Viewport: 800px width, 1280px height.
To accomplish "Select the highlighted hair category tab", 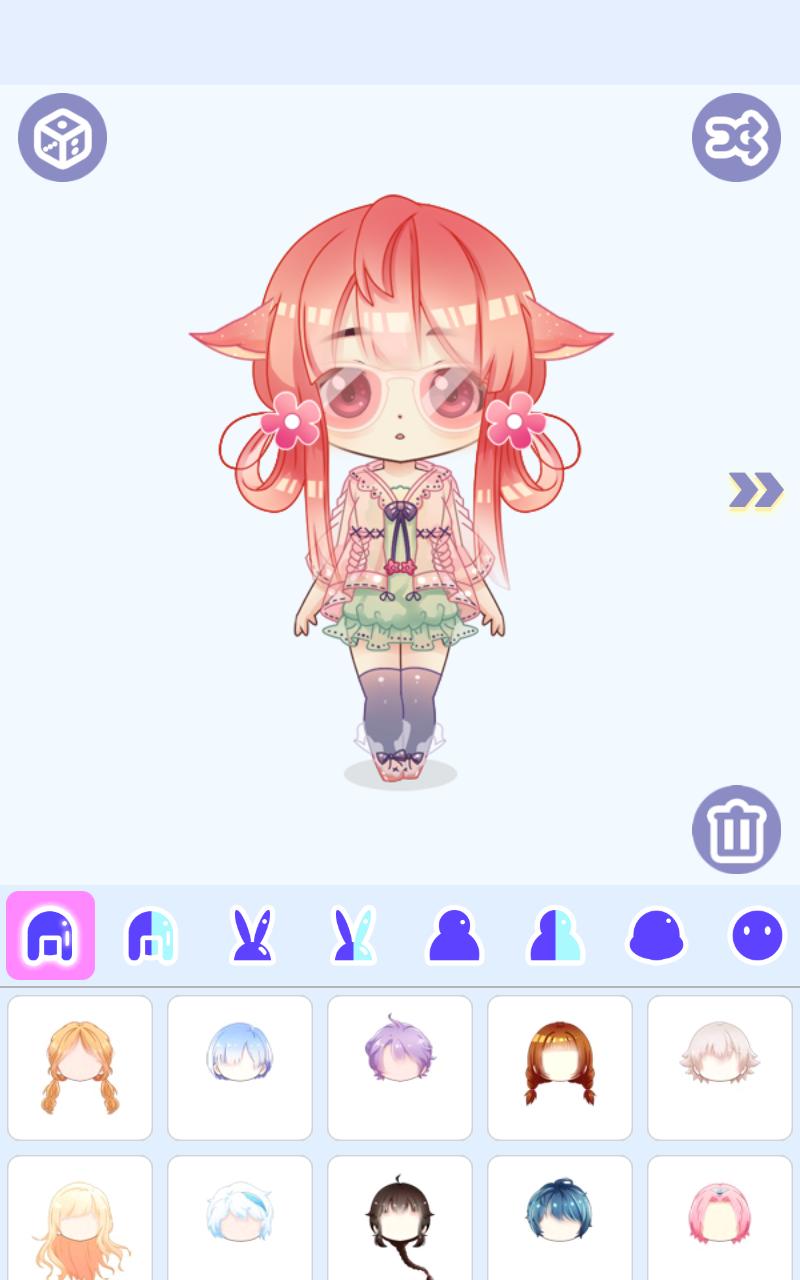I will point(51,935).
